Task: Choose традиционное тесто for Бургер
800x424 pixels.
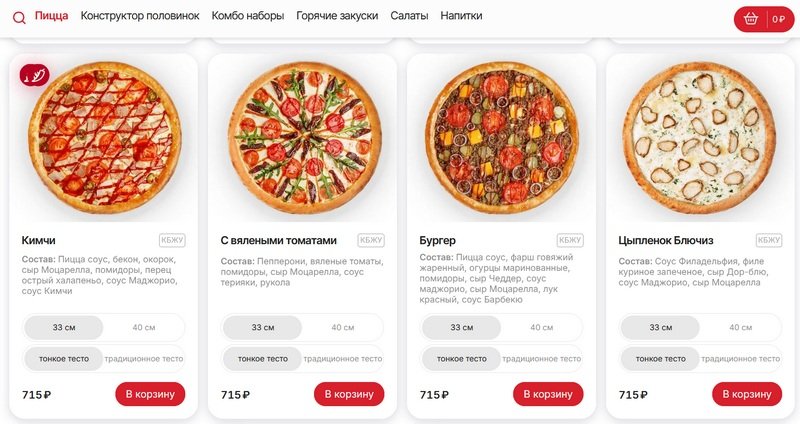Action: (x=541, y=358)
